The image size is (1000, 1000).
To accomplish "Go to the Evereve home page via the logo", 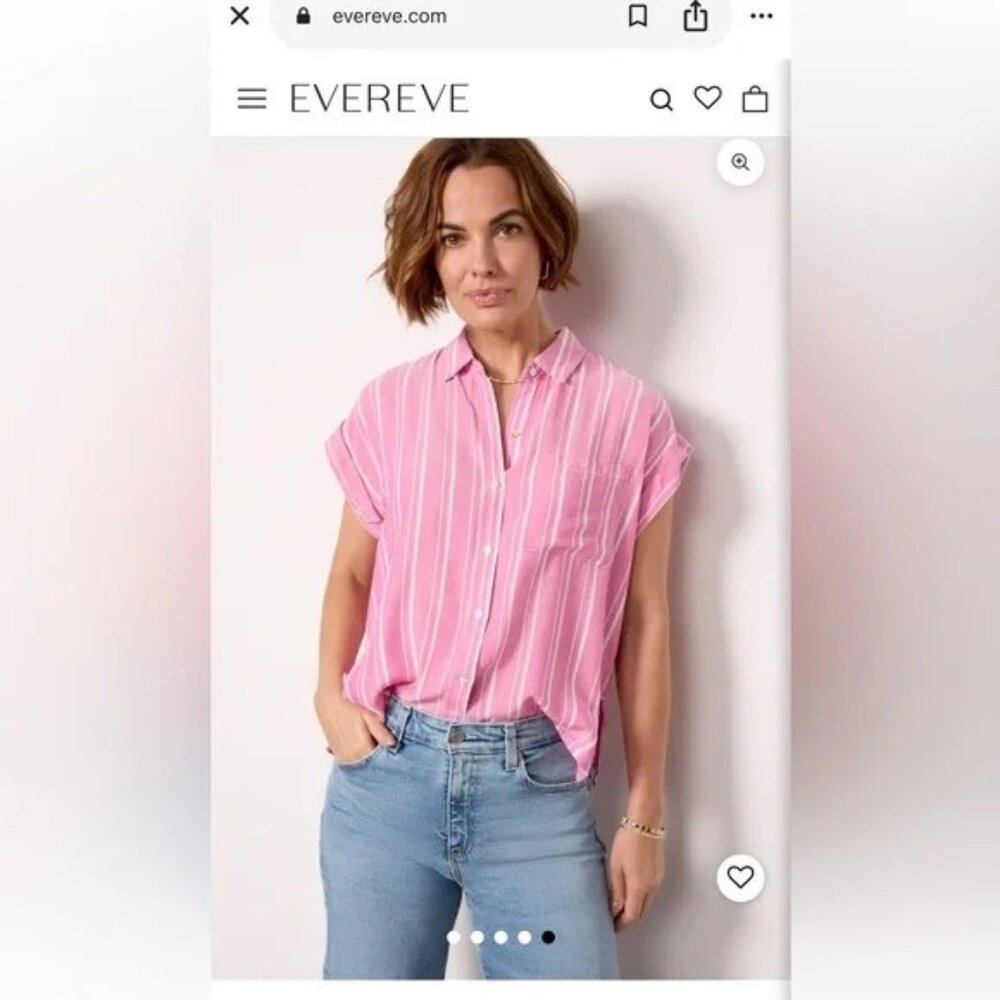I will (379, 99).
